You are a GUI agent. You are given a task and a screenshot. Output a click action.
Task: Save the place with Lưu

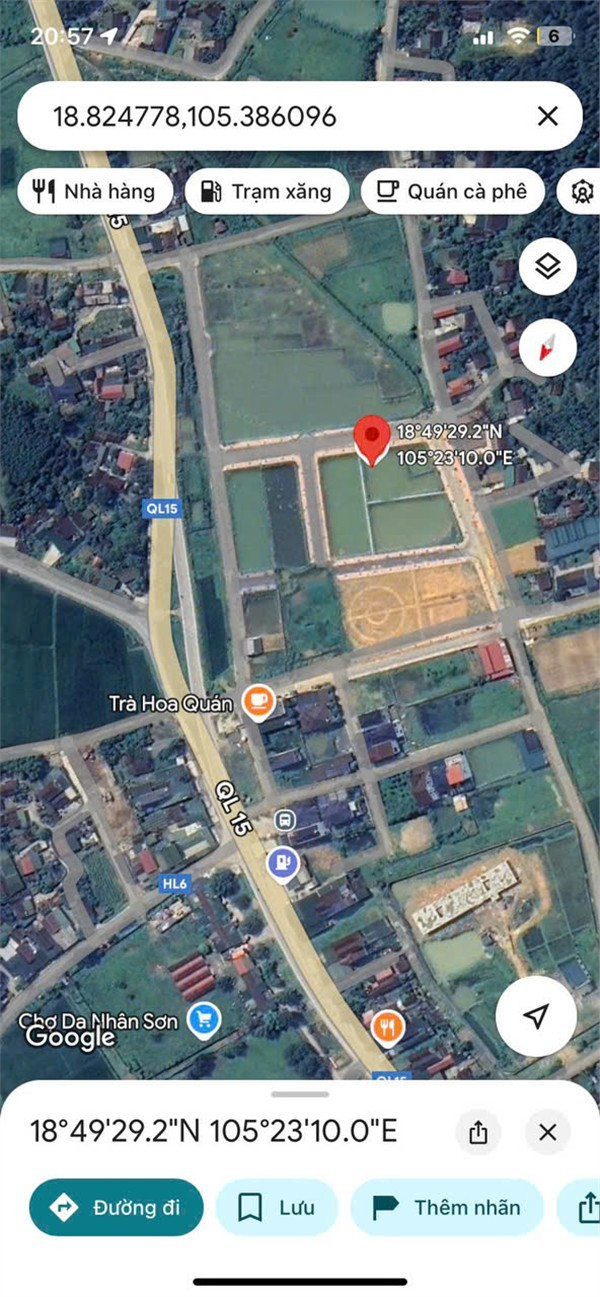pyautogui.click(x=277, y=1207)
